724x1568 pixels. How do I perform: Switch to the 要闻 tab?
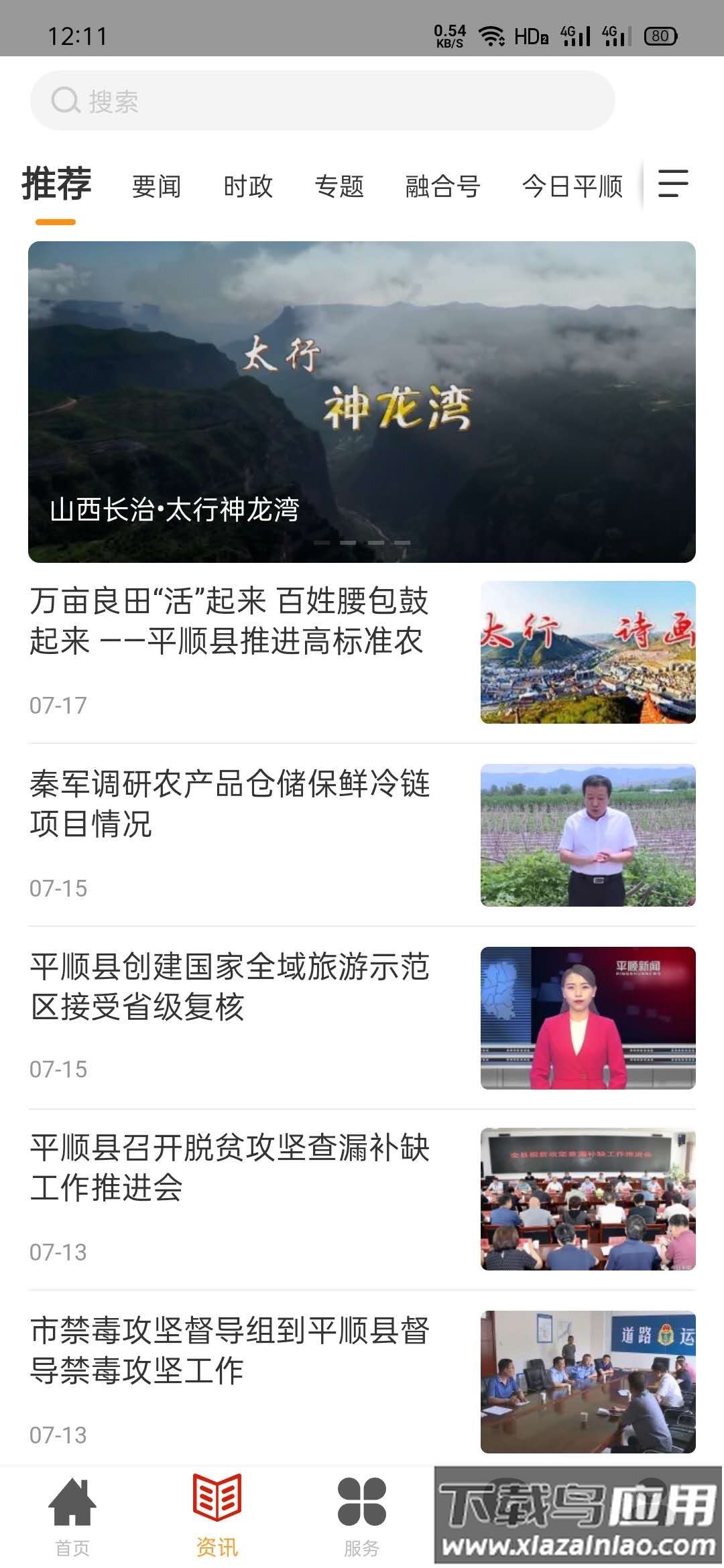pyautogui.click(x=156, y=187)
